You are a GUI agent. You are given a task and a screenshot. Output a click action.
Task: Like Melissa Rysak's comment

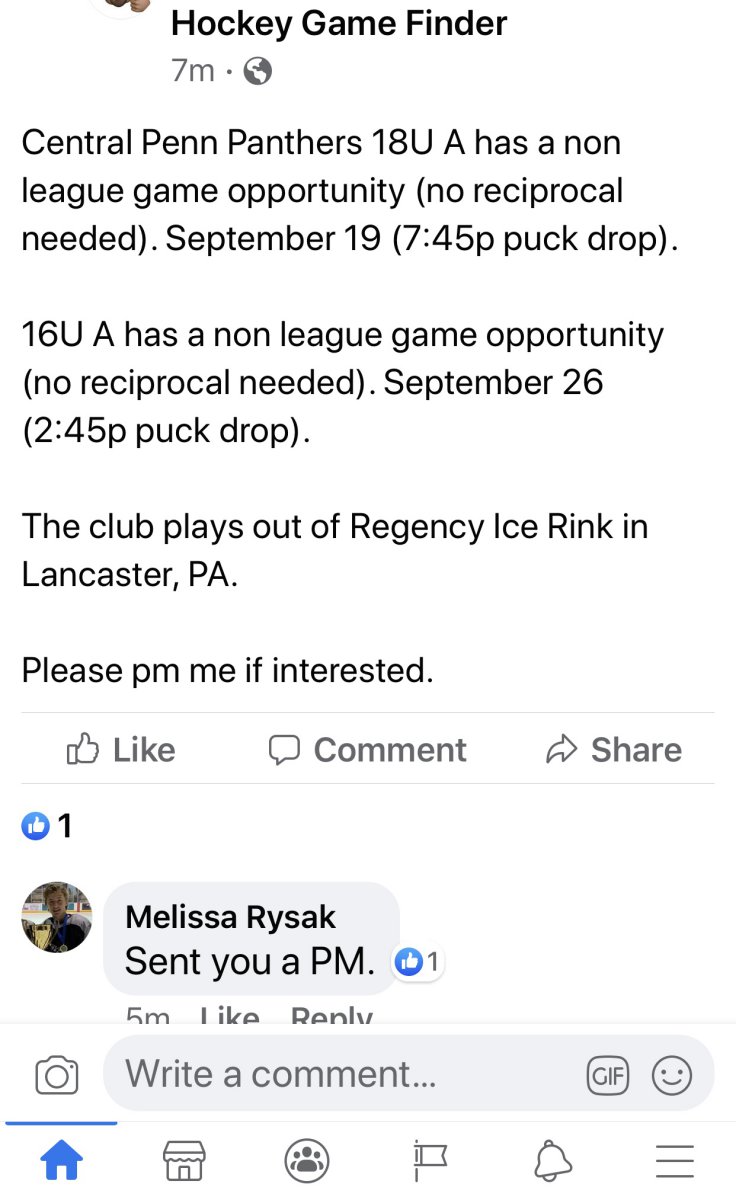click(x=230, y=1014)
